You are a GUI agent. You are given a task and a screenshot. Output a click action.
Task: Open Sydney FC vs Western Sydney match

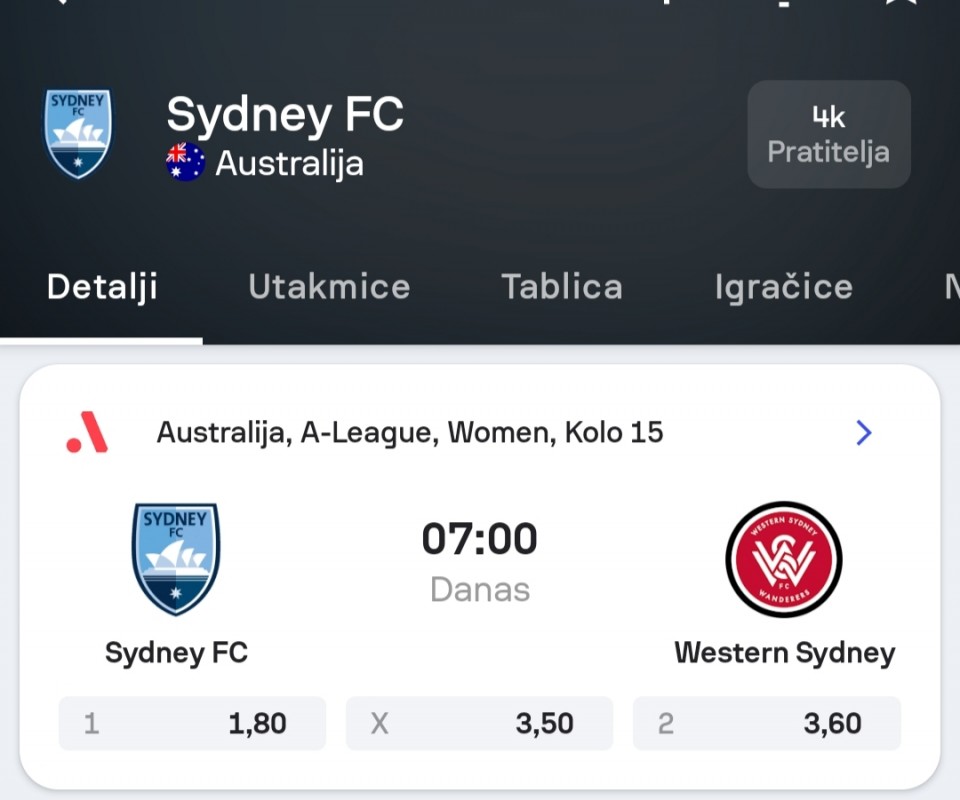[479, 560]
